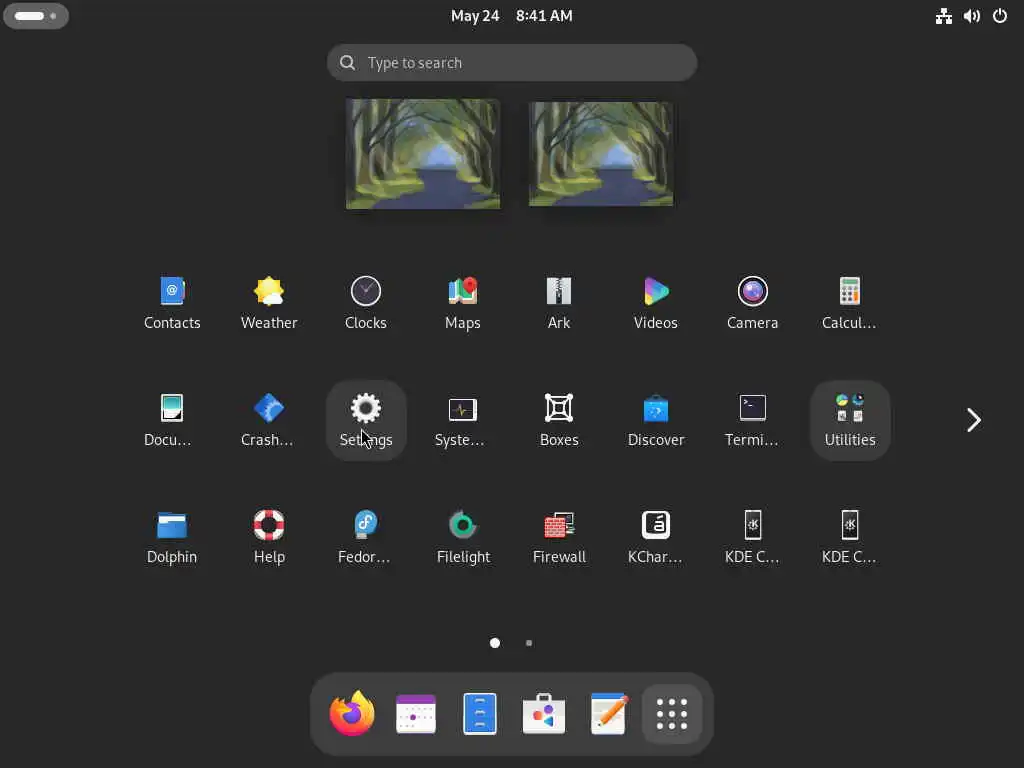Open the Settings app
Screen dimensions: 1024x768
click(366, 419)
